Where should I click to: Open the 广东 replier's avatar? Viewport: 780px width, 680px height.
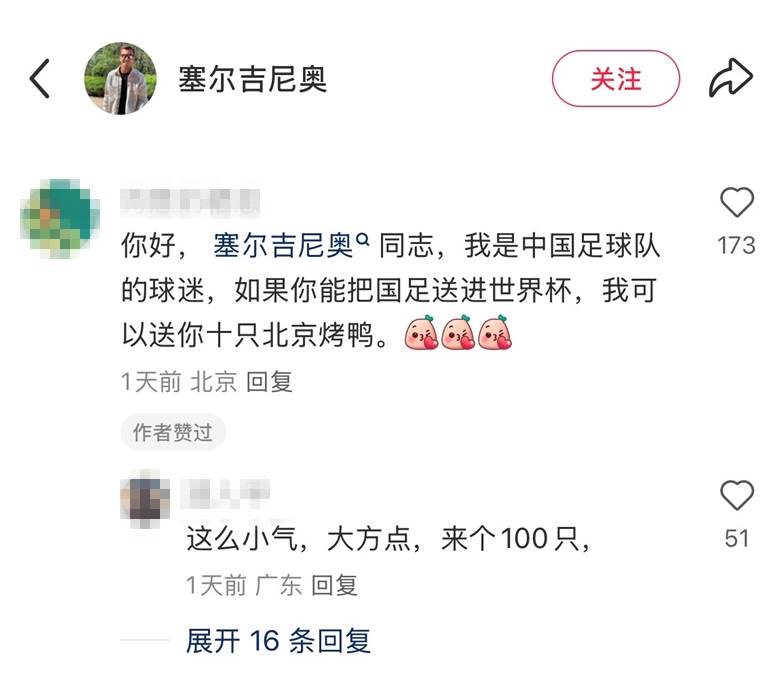(x=146, y=498)
